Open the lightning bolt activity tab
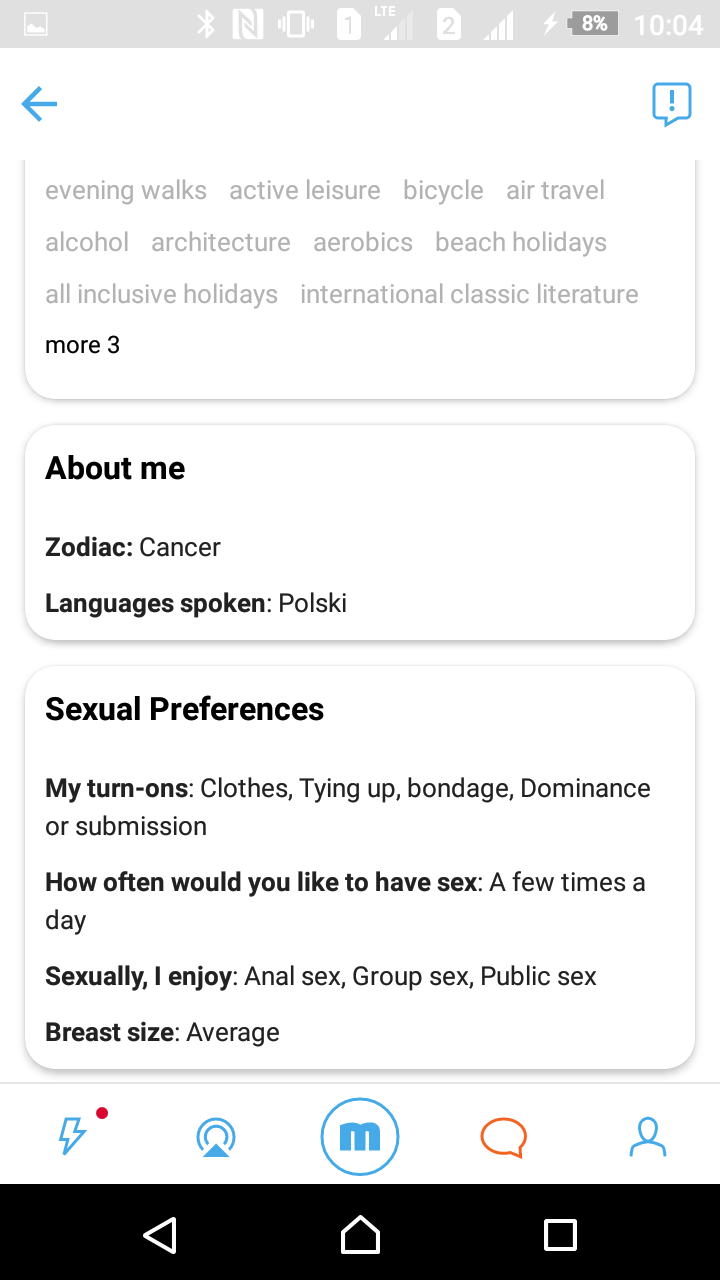 click(x=73, y=1136)
